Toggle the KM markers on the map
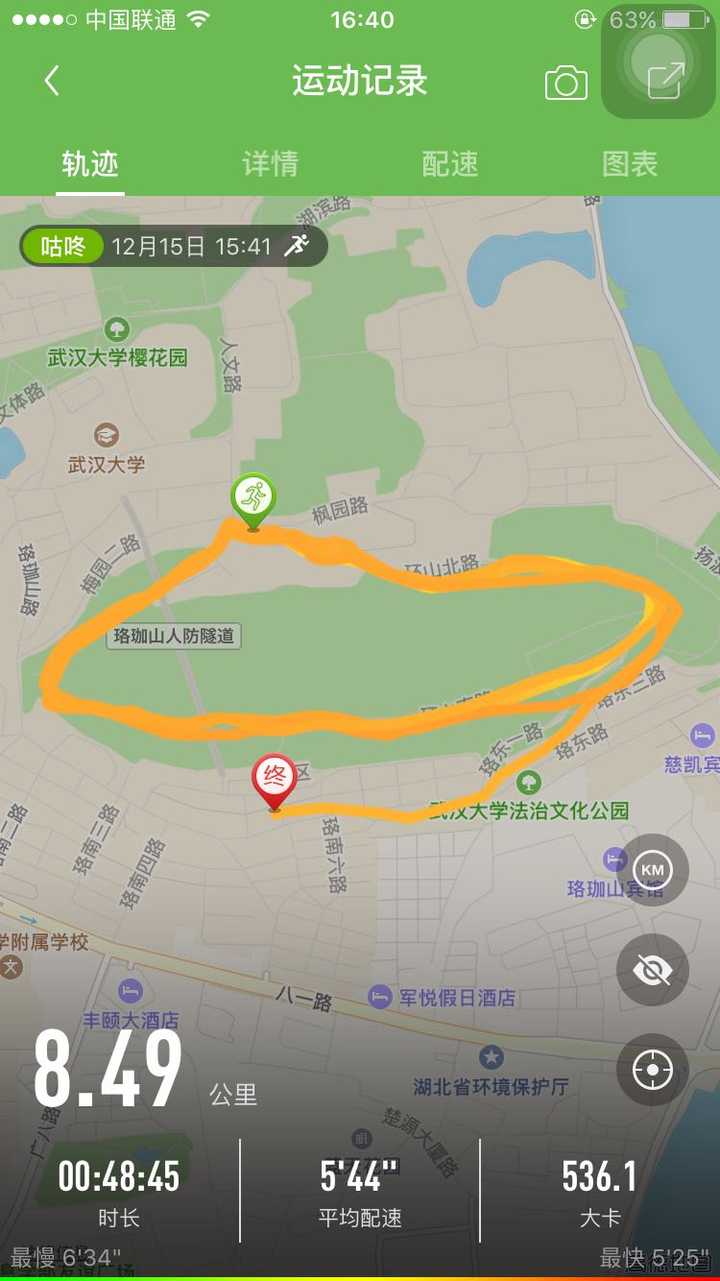 click(x=652, y=870)
